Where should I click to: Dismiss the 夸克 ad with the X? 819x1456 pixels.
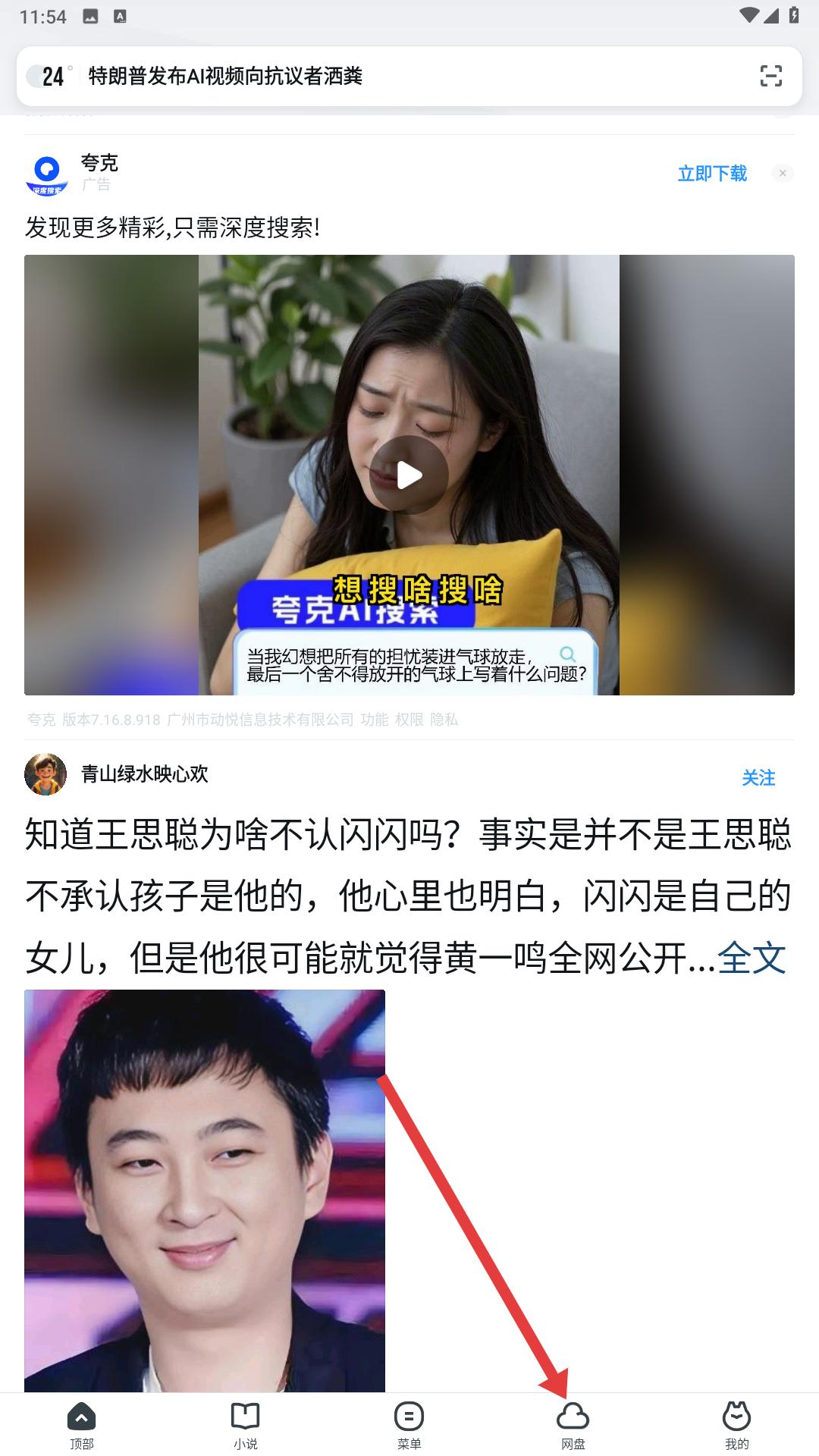click(x=782, y=173)
